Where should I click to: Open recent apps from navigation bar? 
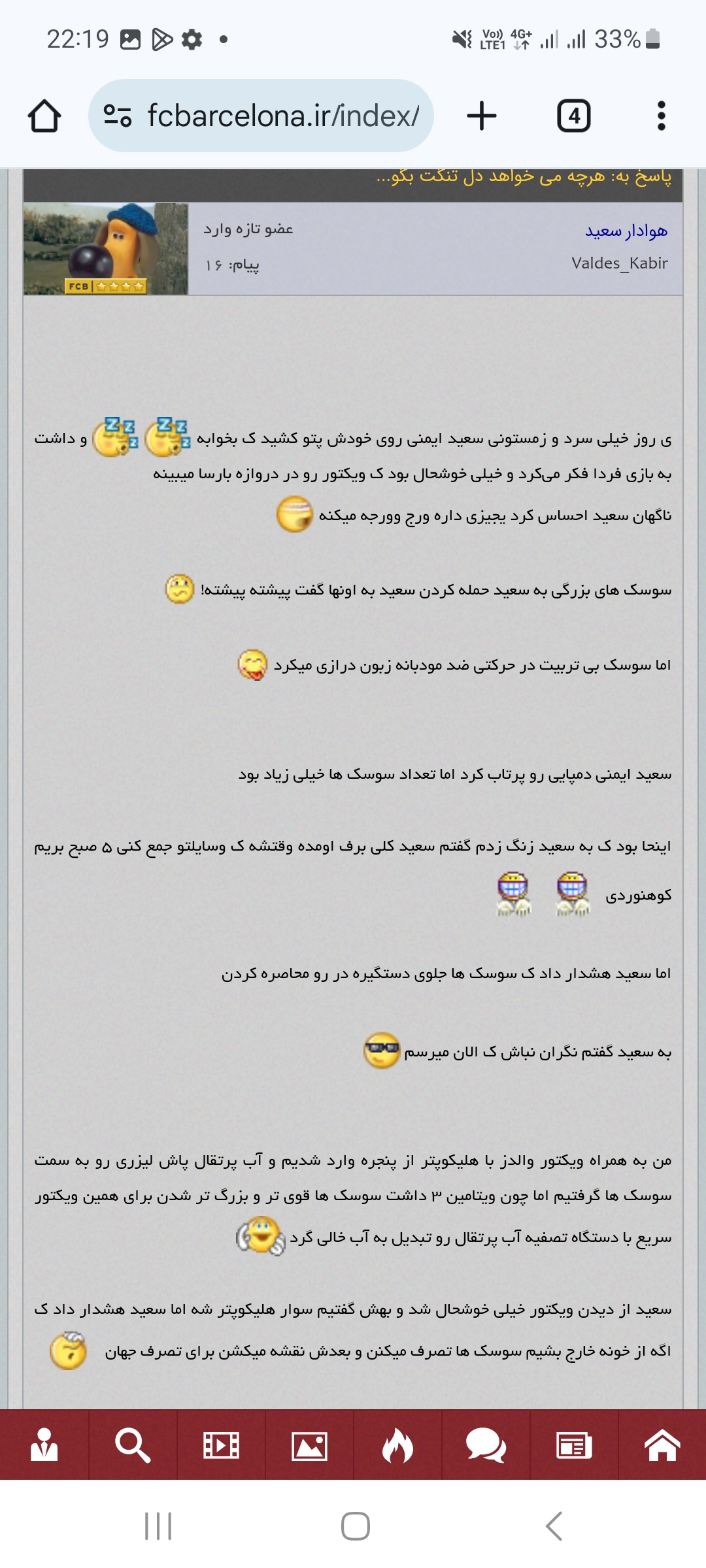pyautogui.click(x=158, y=1526)
